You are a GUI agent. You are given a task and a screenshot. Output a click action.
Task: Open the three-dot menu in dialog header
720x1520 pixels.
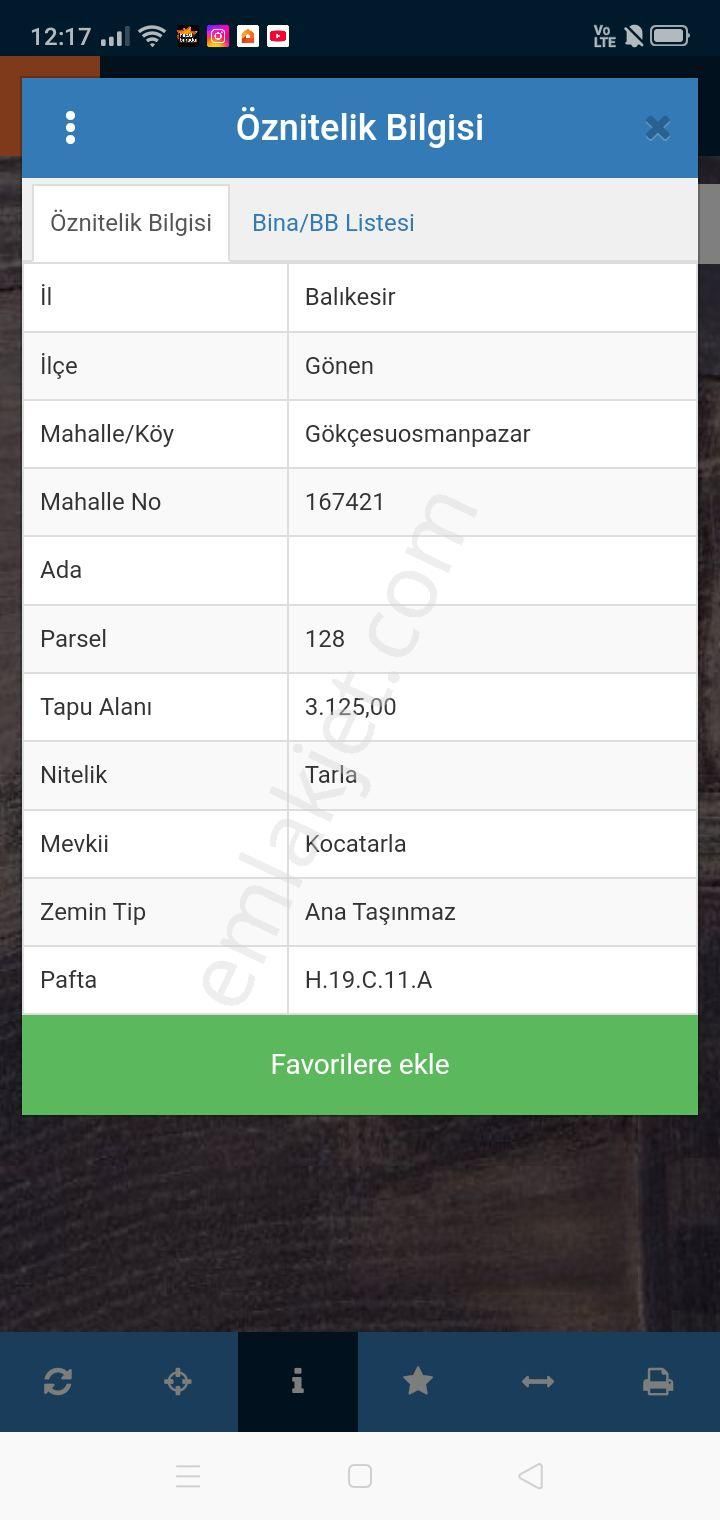click(x=70, y=128)
